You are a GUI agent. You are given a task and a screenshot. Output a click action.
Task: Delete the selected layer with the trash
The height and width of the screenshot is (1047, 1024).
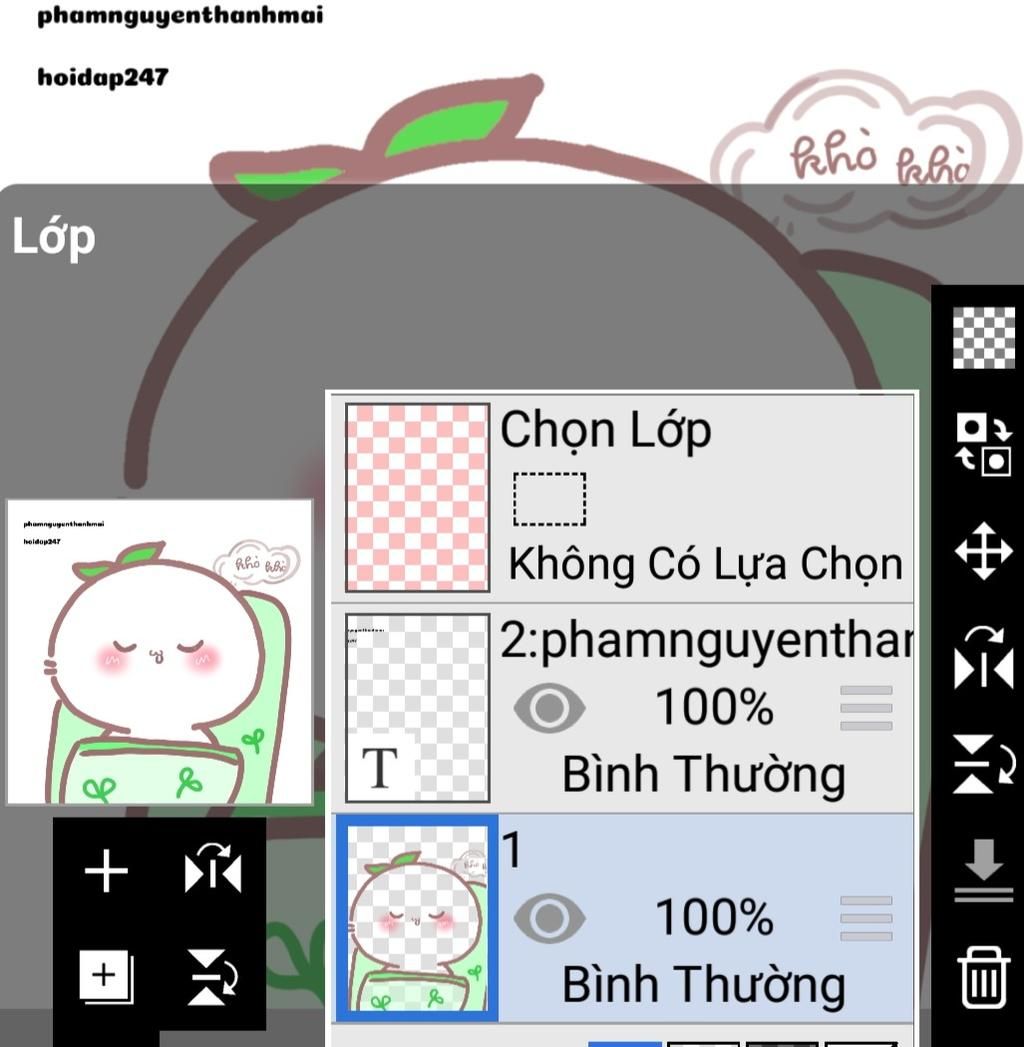click(x=983, y=978)
